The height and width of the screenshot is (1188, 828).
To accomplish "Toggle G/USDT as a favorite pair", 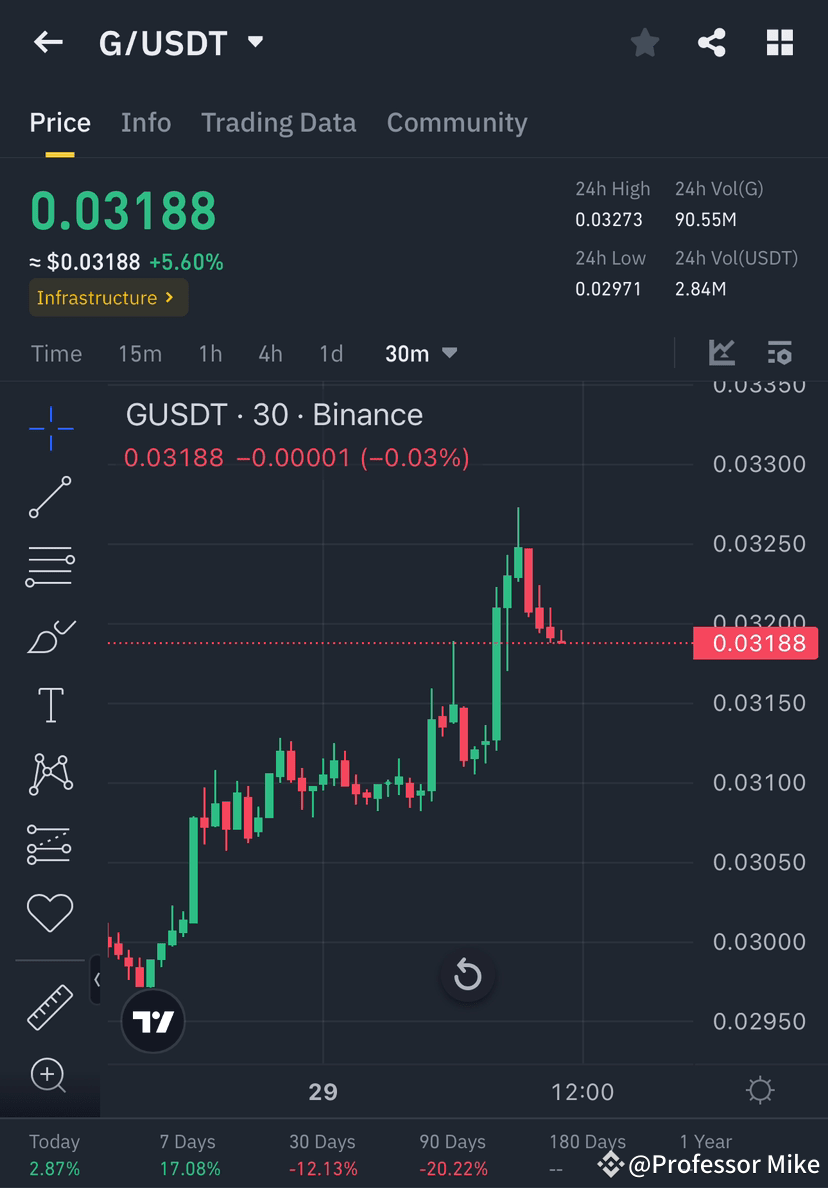I will pos(644,42).
